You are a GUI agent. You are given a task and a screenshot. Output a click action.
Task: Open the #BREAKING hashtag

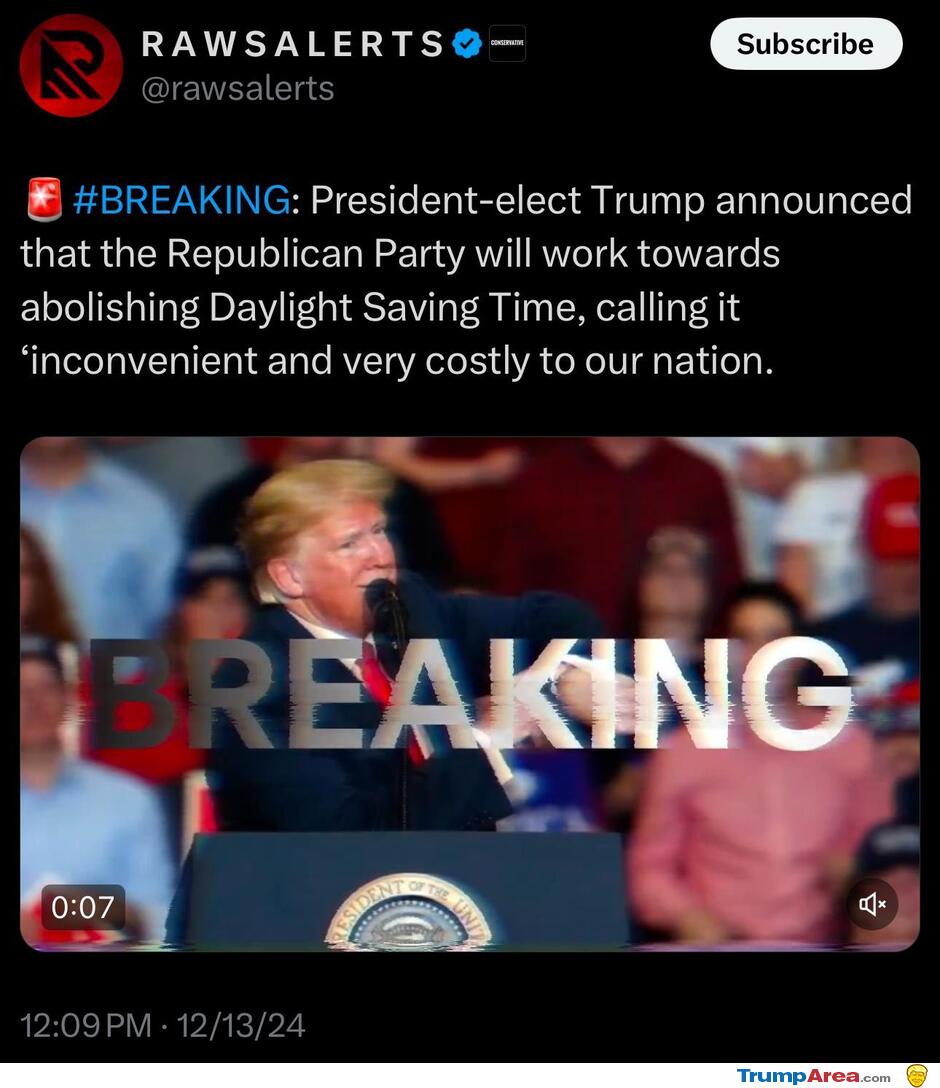[x=180, y=200]
